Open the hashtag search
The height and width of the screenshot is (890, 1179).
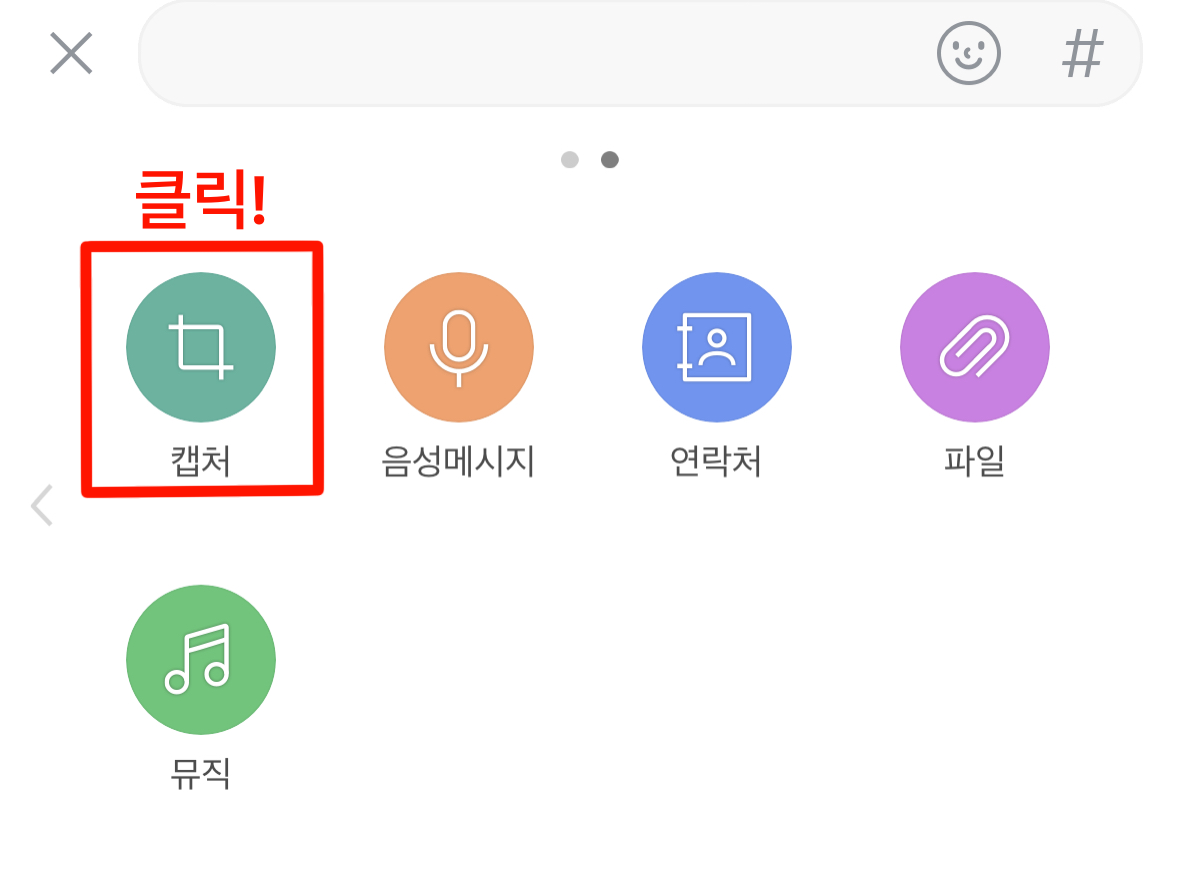1082,53
